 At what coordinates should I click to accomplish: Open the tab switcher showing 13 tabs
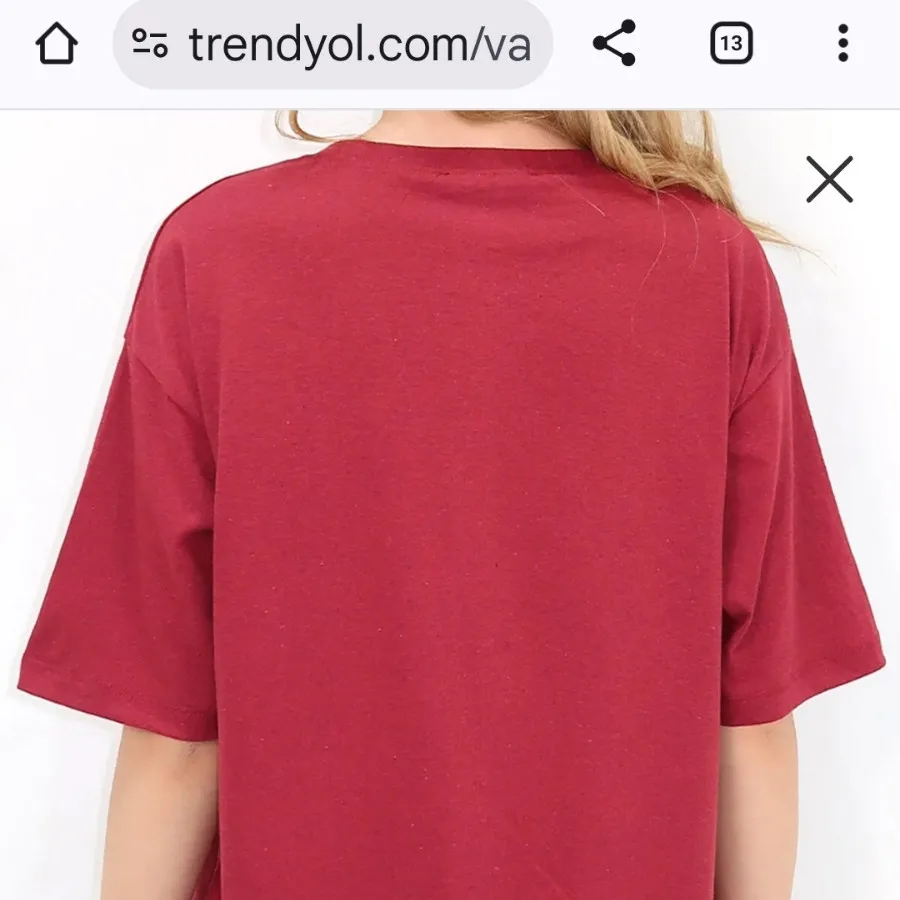coord(731,44)
